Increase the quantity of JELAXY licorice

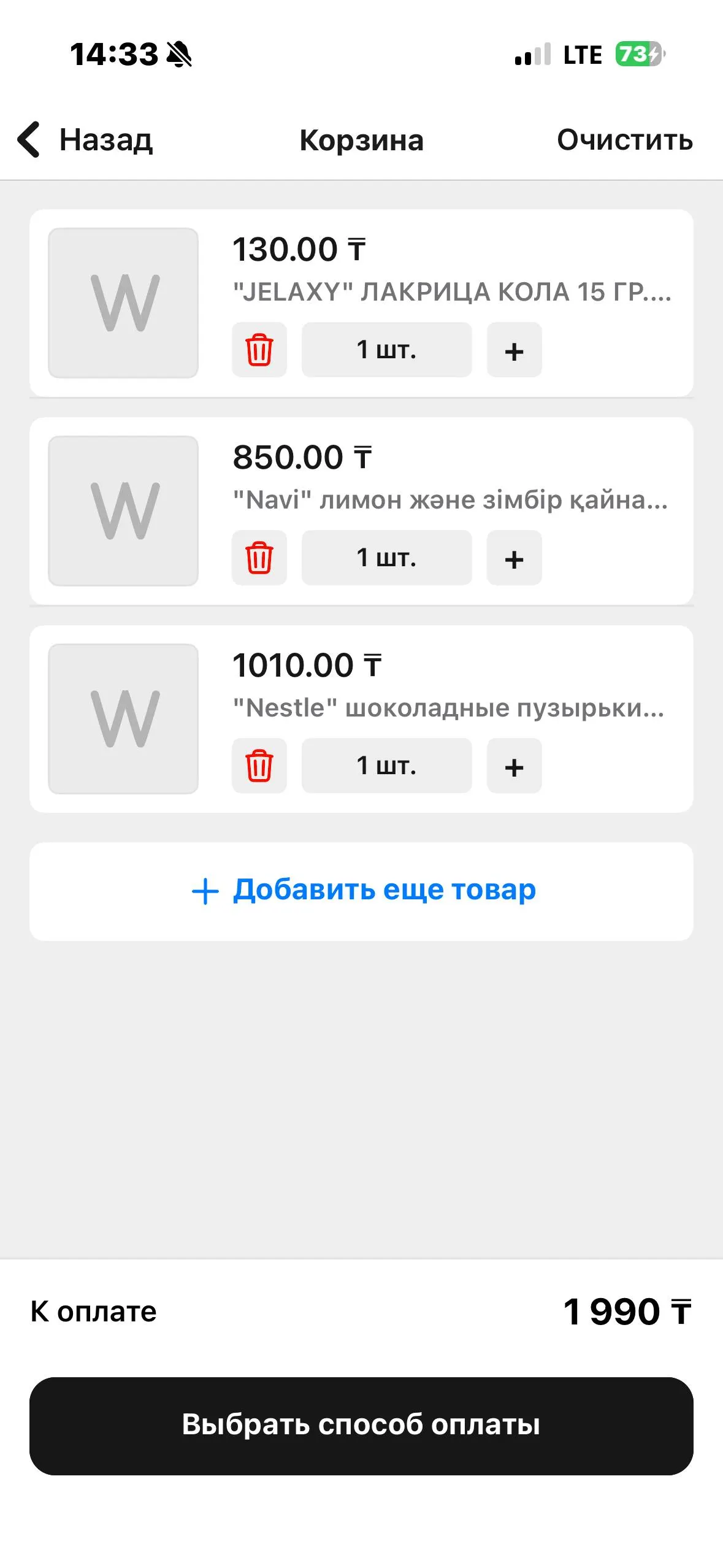click(514, 350)
